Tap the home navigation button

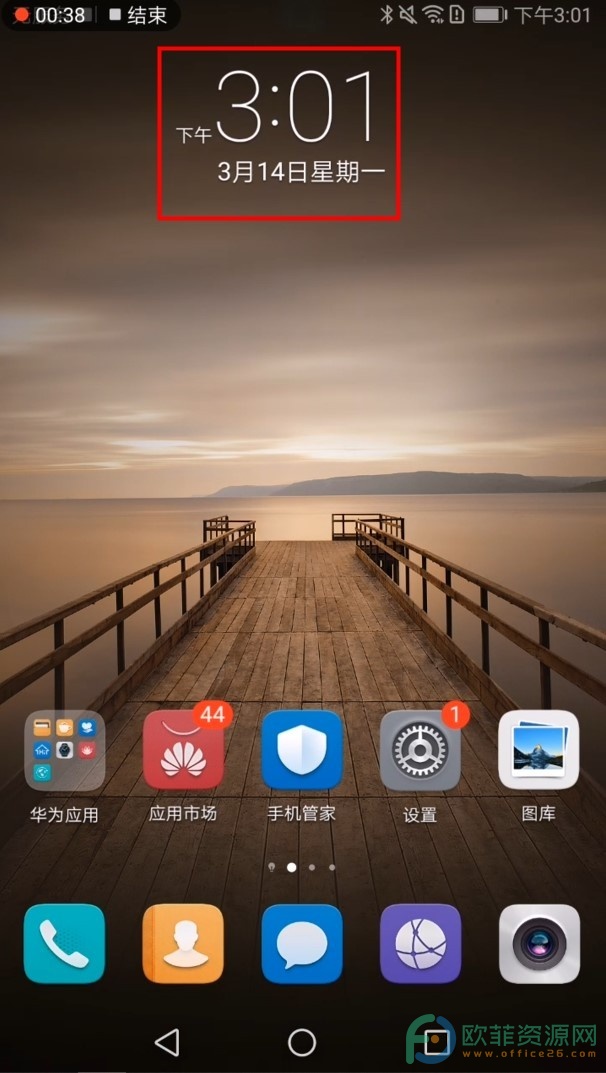tap(302, 1042)
